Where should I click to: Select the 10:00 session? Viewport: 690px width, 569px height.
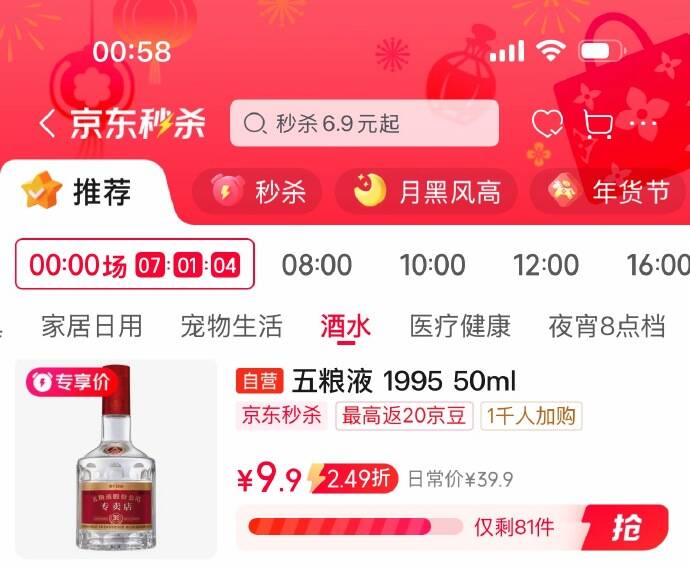click(432, 265)
